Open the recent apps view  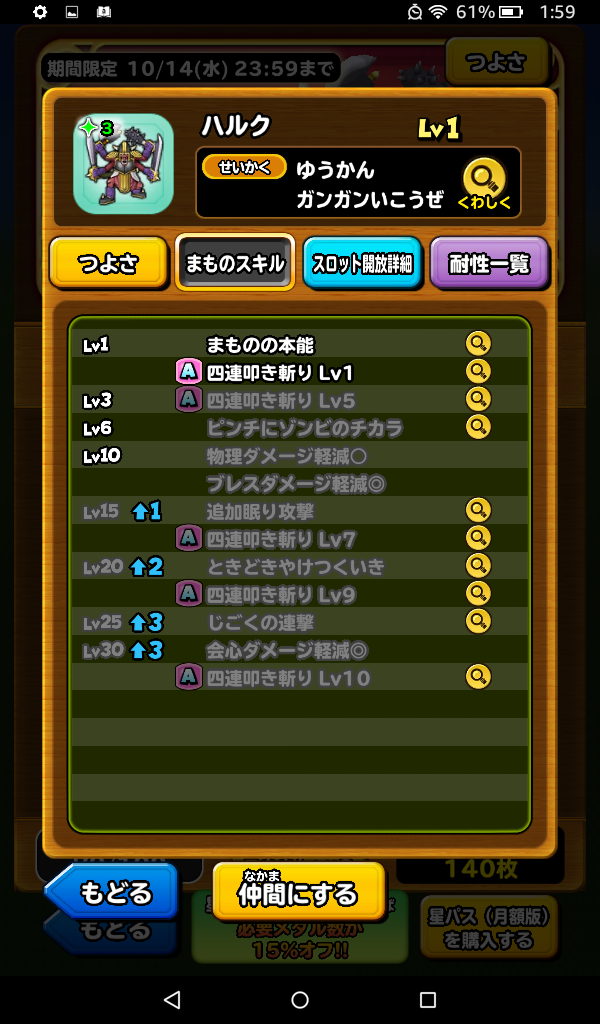(428, 1000)
